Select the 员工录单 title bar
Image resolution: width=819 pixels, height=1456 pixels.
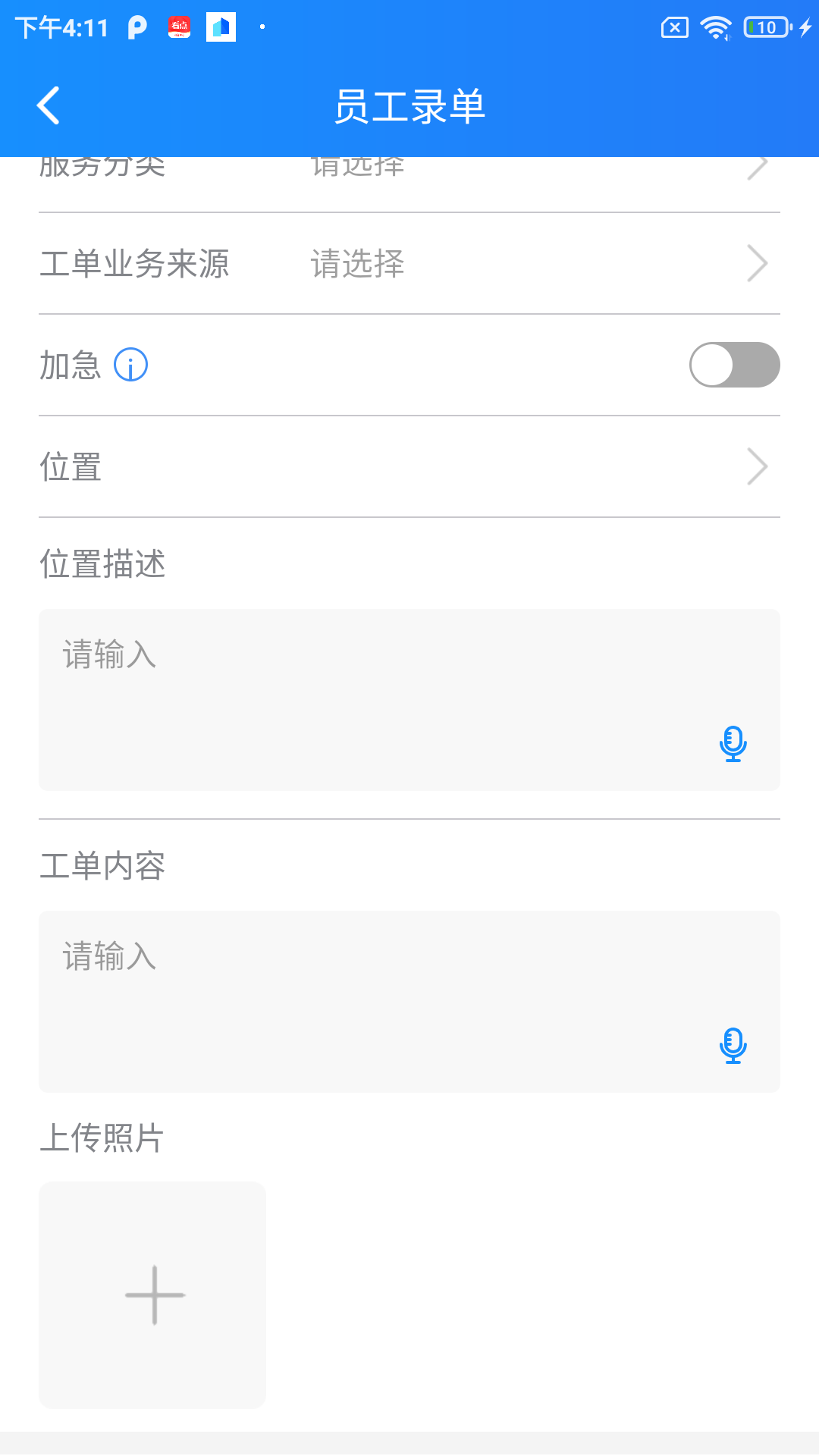tap(409, 105)
